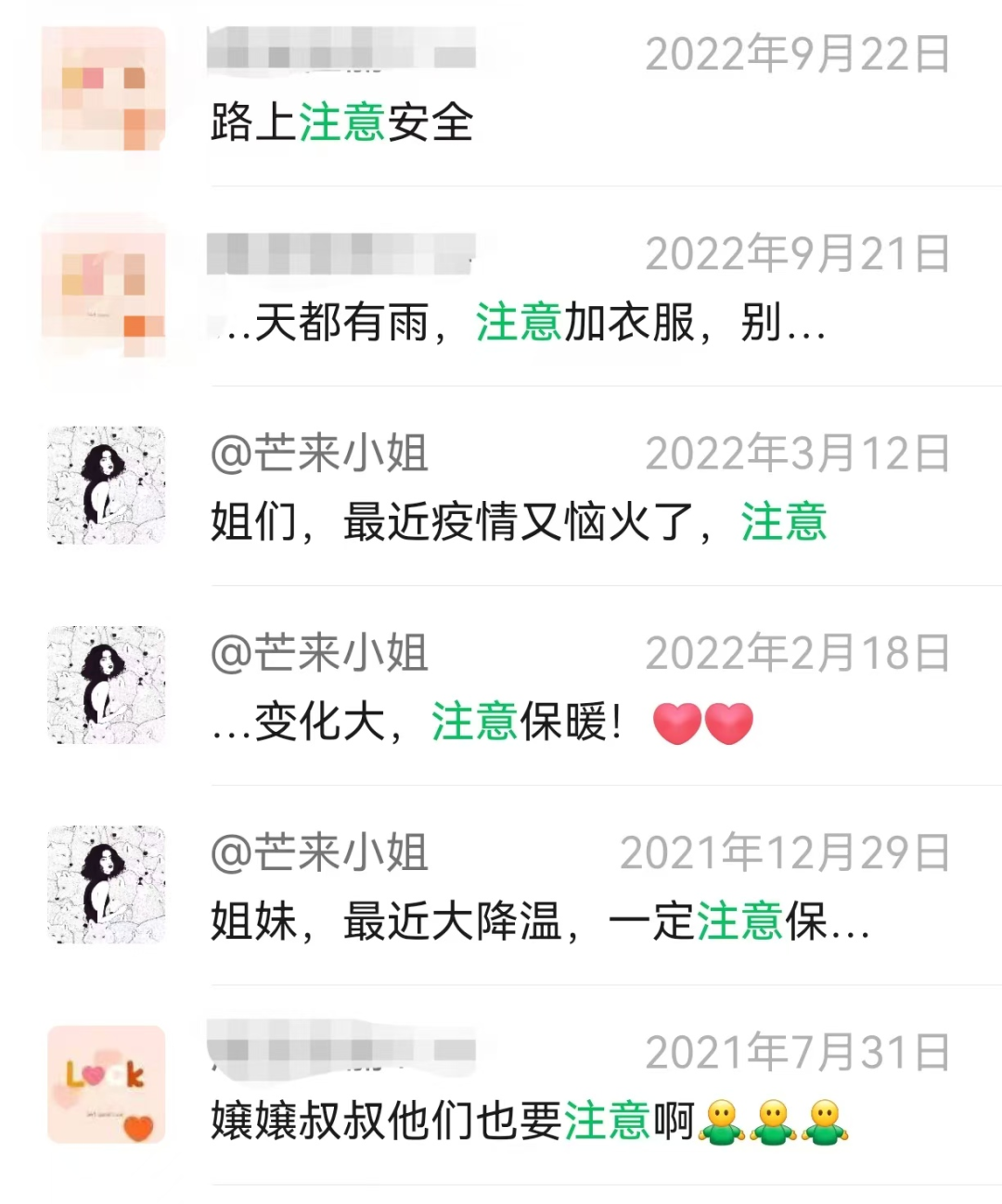Open 芒来小姐's message from December 29, 2021
Image resolution: width=1002 pixels, height=1204 pixels.
[501, 885]
